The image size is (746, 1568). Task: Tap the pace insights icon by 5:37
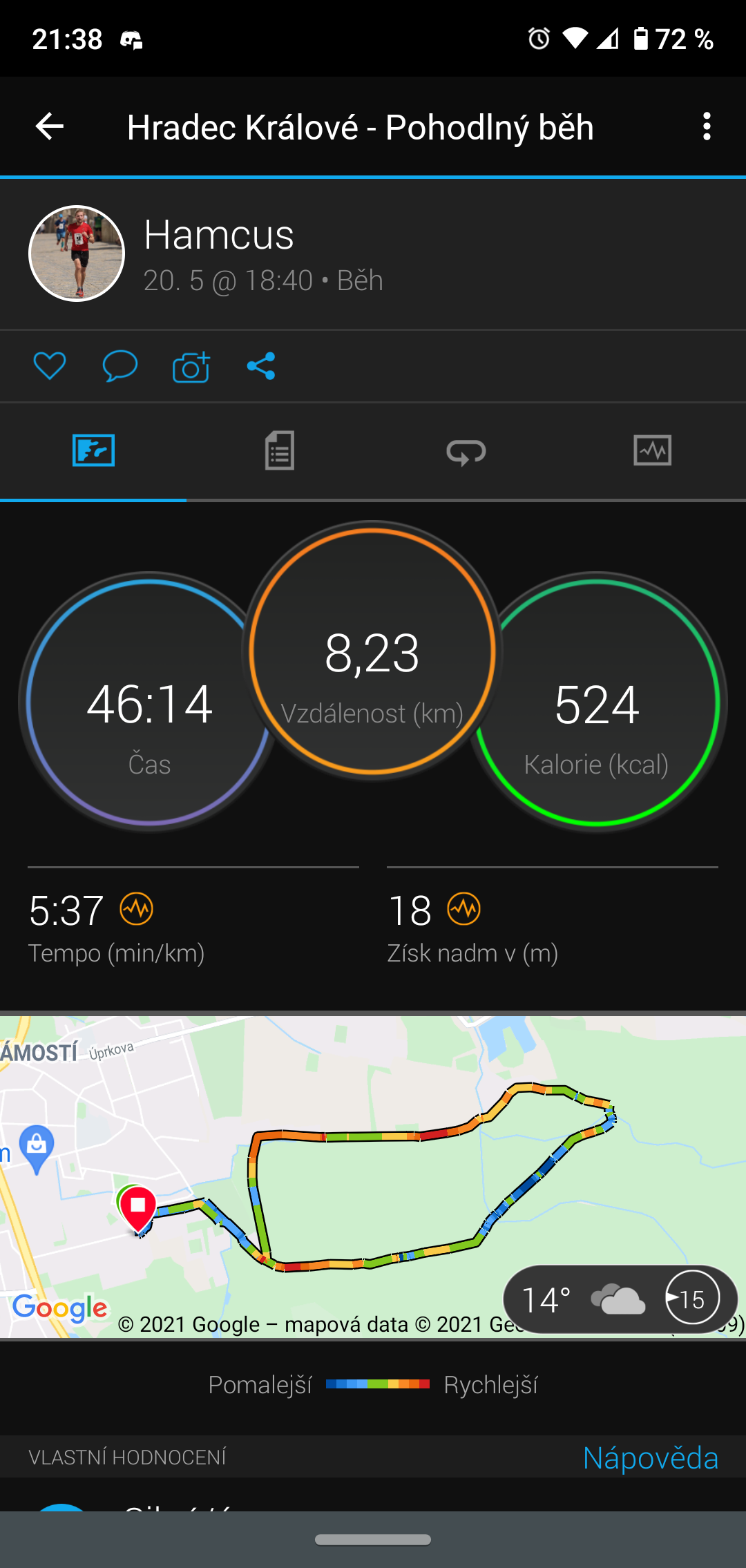137,909
